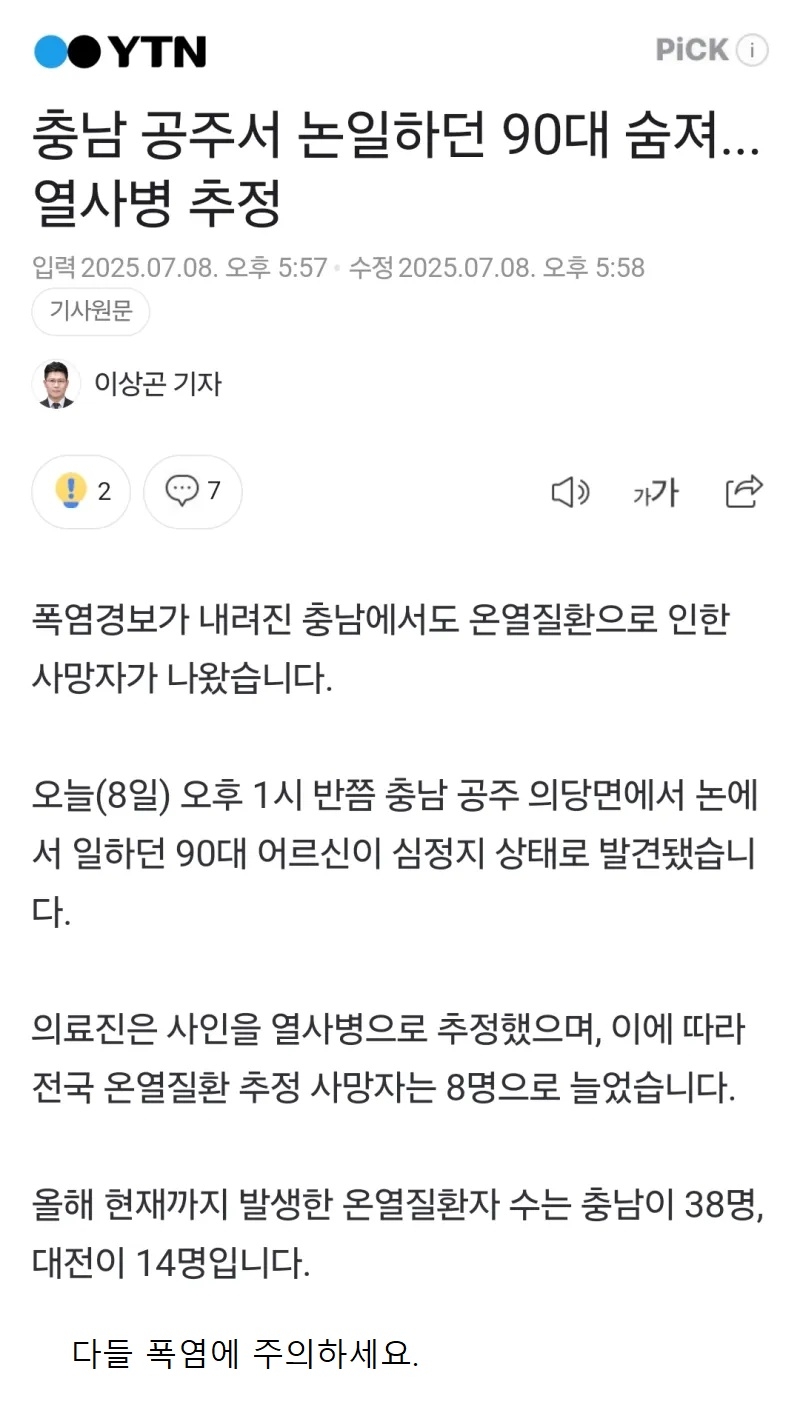Screen dimensions: 800x1421
Task: Tap the reaction button showing 2
Action: tap(81, 491)
